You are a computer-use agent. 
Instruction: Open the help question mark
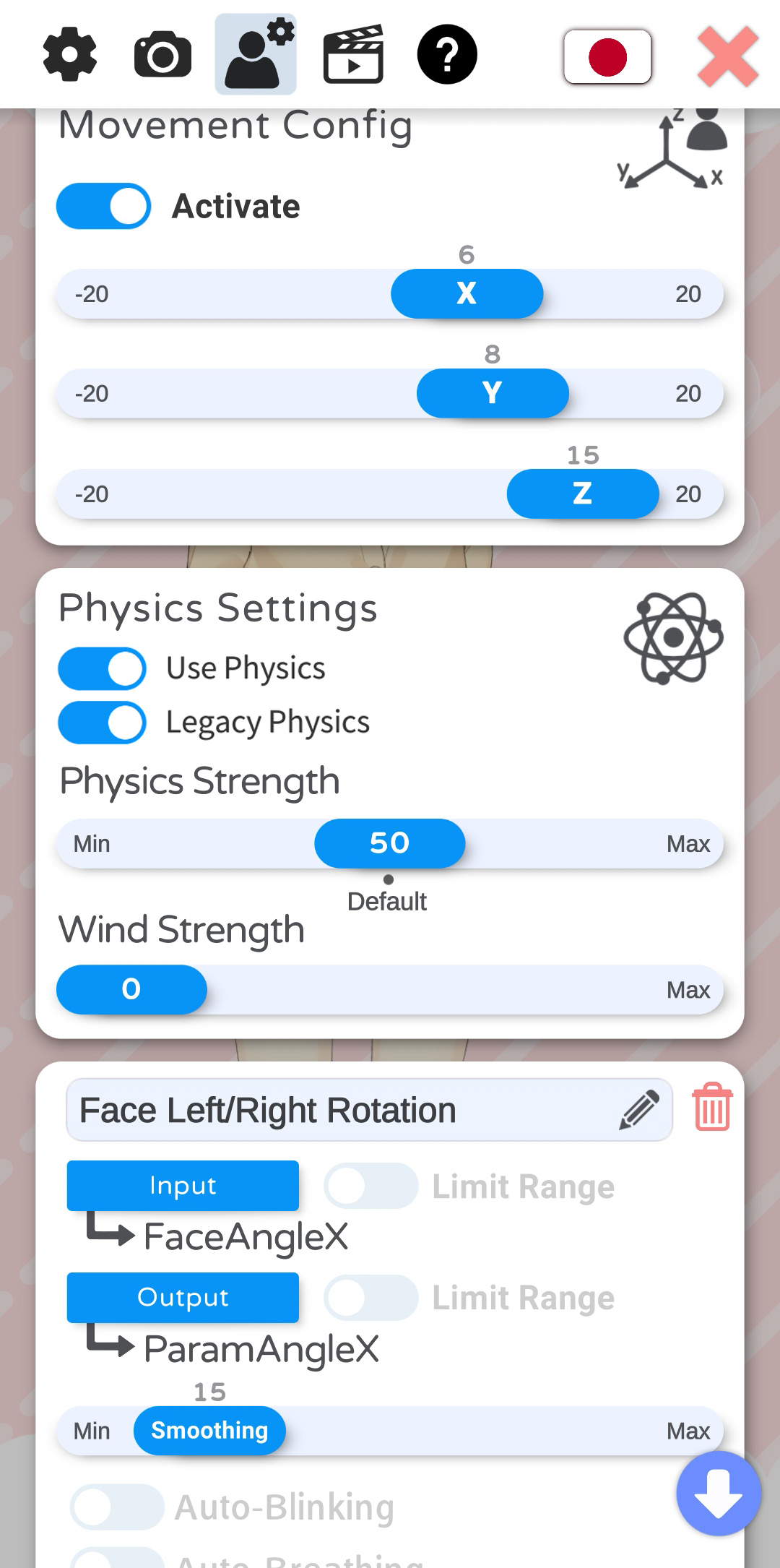click(447, 54)
